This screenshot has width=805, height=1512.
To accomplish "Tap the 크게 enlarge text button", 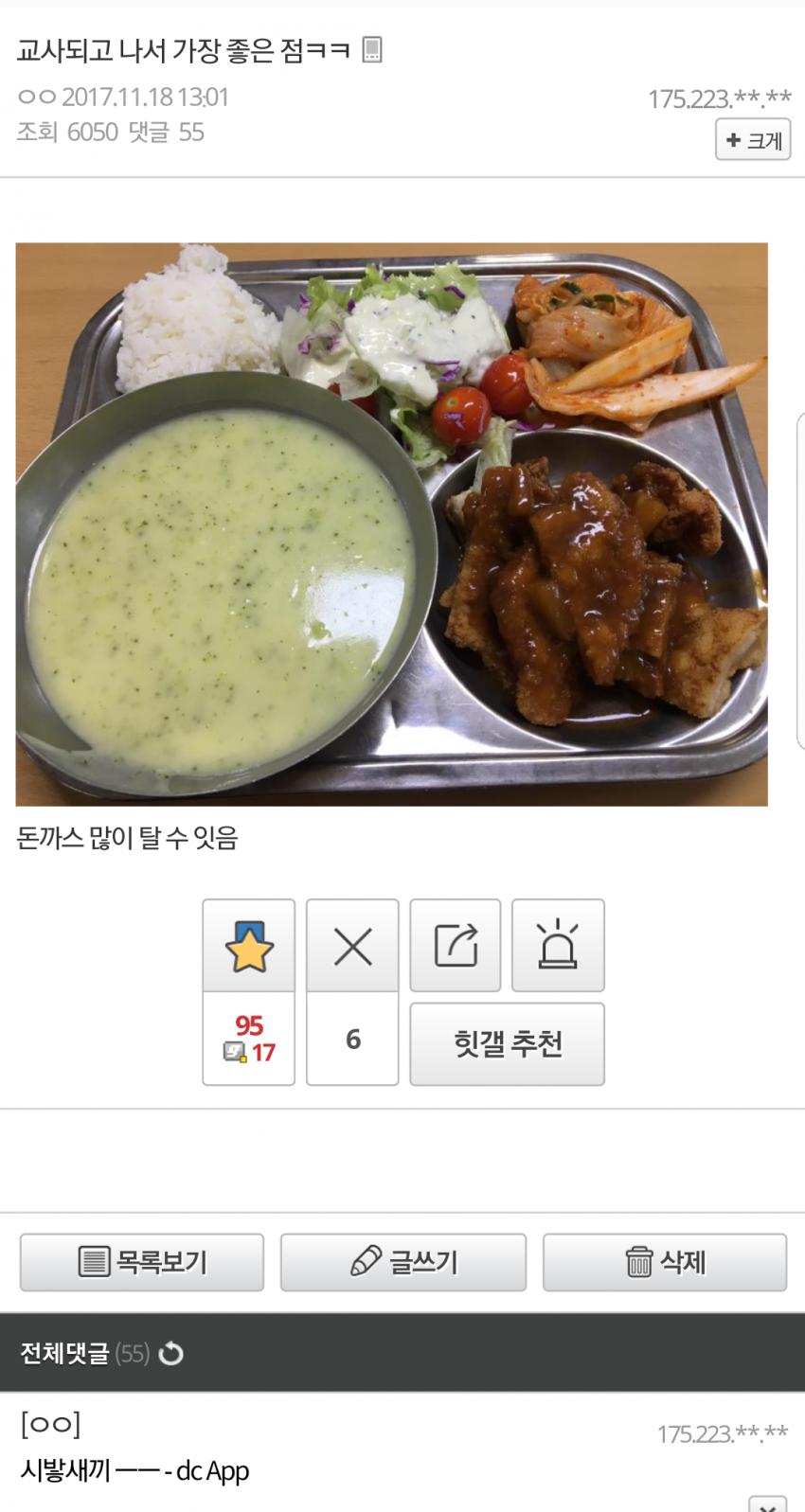I will pos(753,140).
